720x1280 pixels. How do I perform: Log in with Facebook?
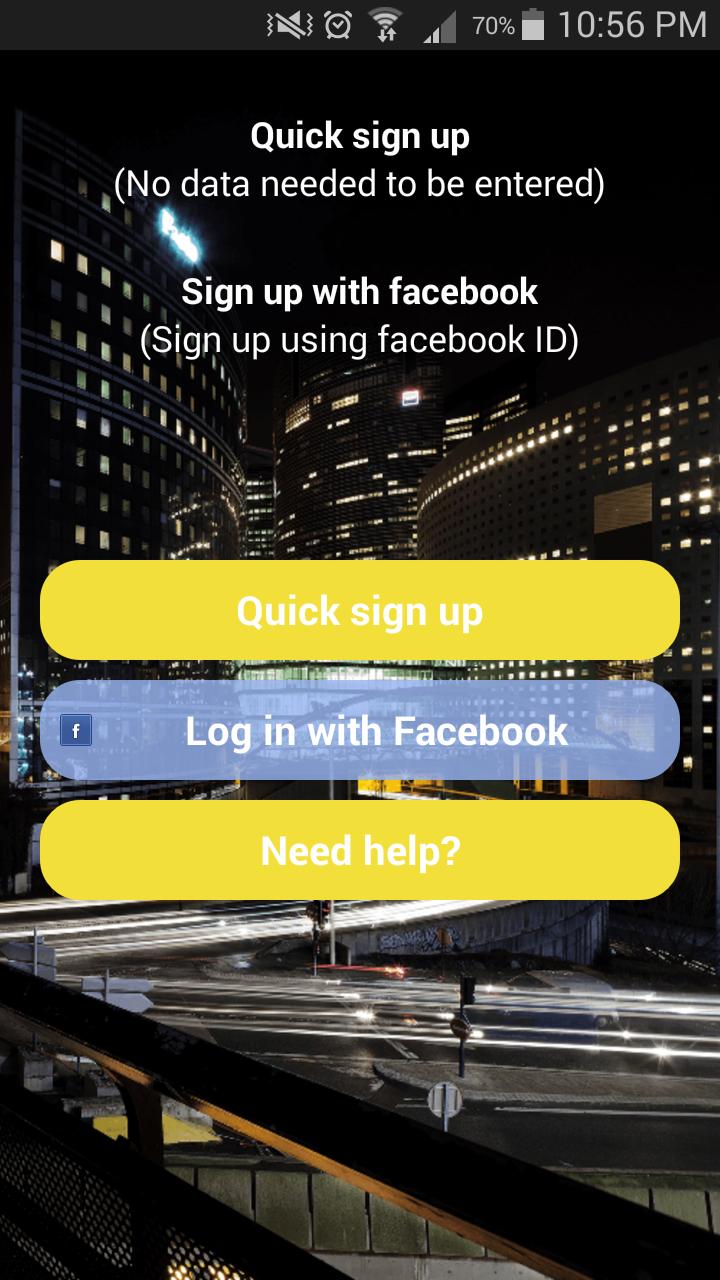tap(360, 731)
